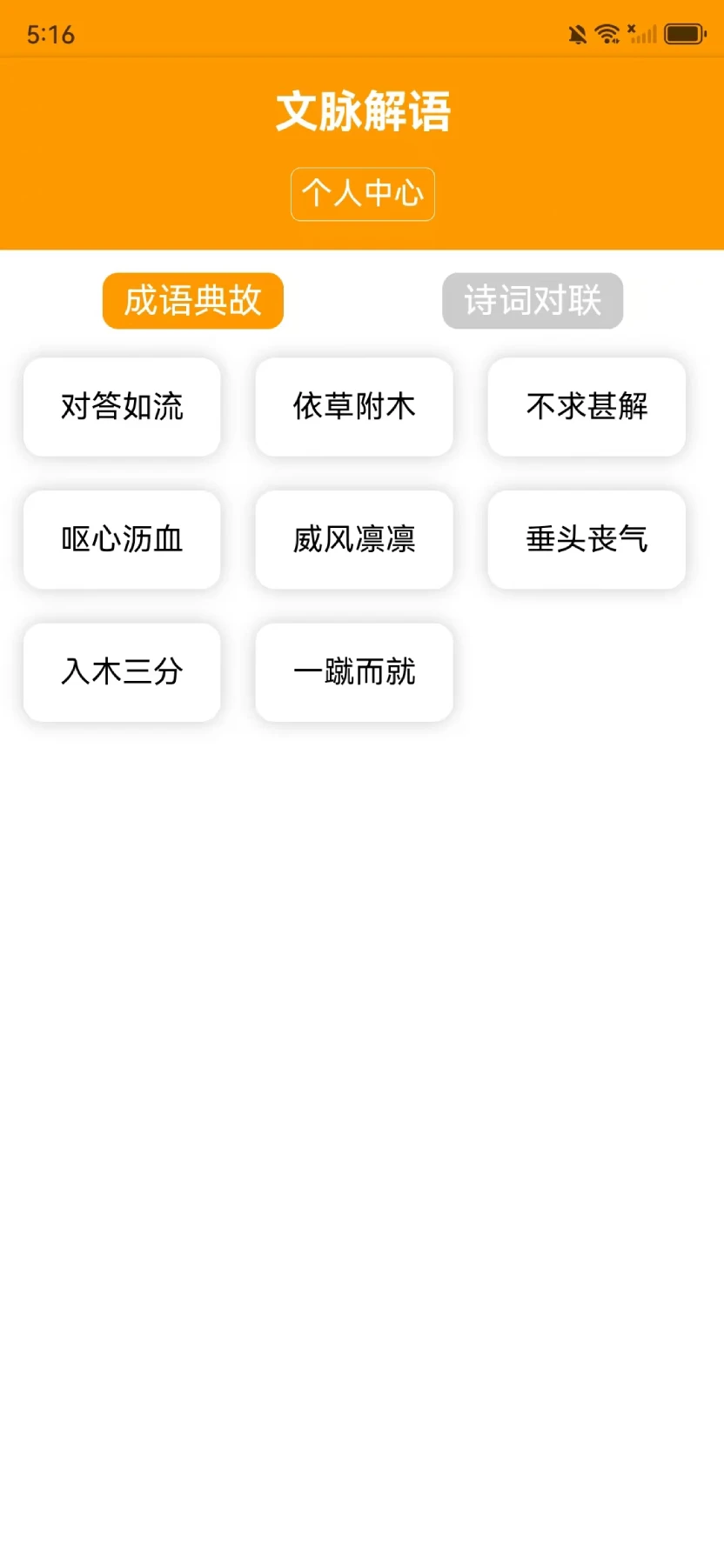The image size is (724, 1568).
Task: Open the 垂头丧气 idiom card
Action: [587, 539]
